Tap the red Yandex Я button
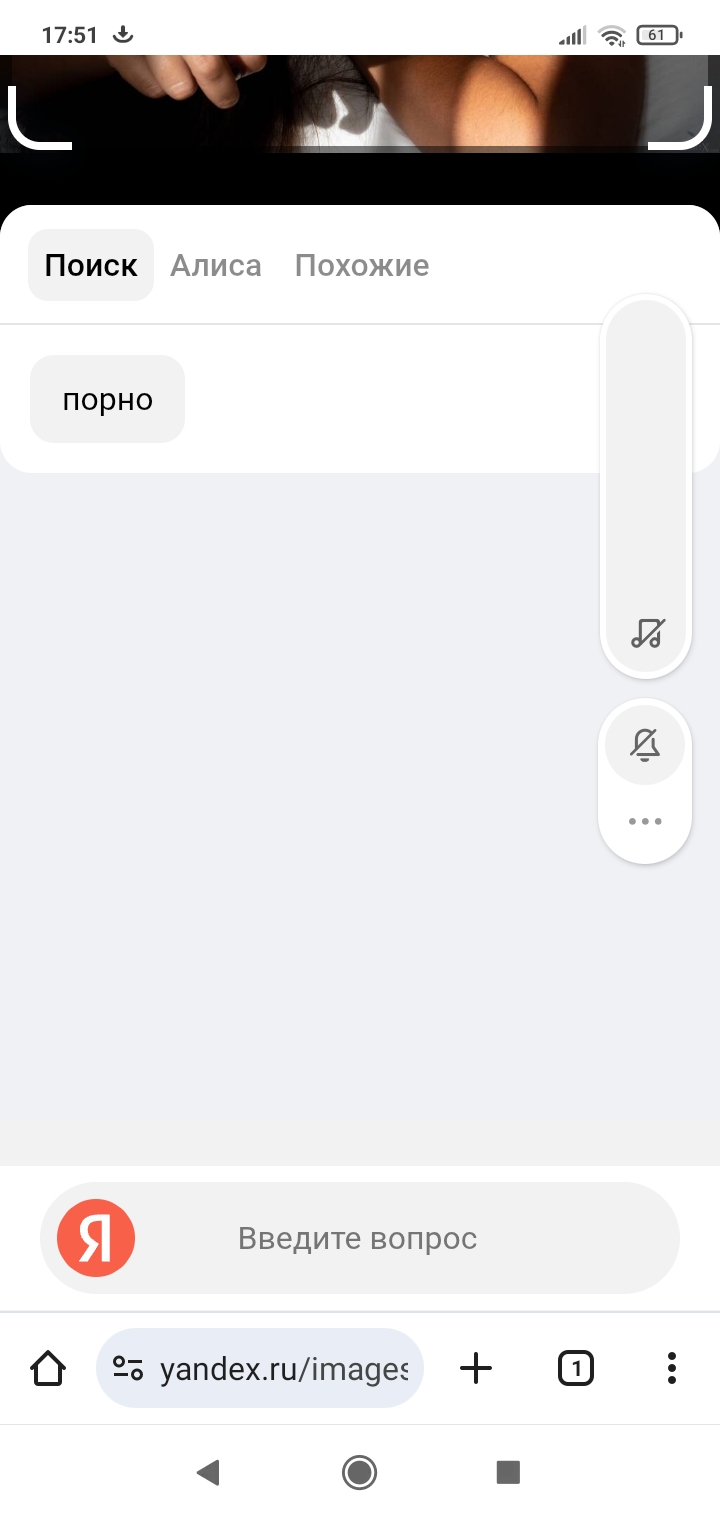 (x=96, y=1238)
